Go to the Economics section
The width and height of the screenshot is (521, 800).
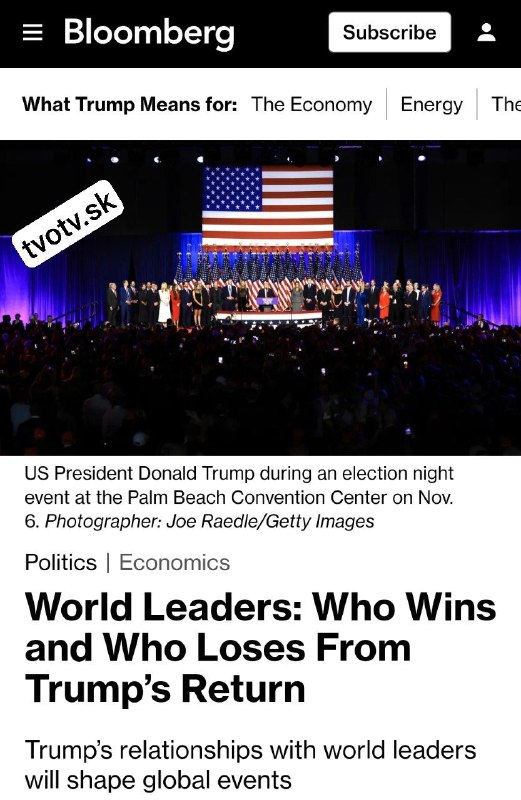tap(174, 563)
